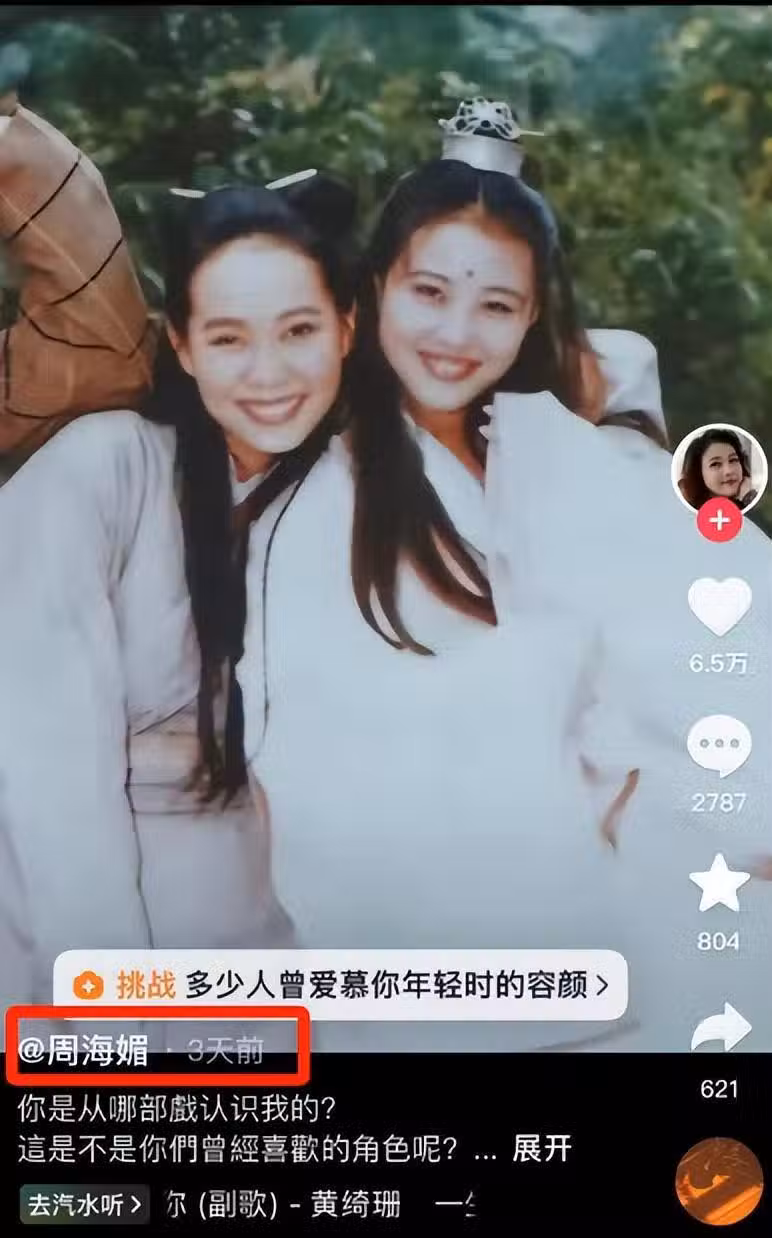Open the 挑战 challenge banner
The image size is (772, 1238).
(x=340, y=985)
